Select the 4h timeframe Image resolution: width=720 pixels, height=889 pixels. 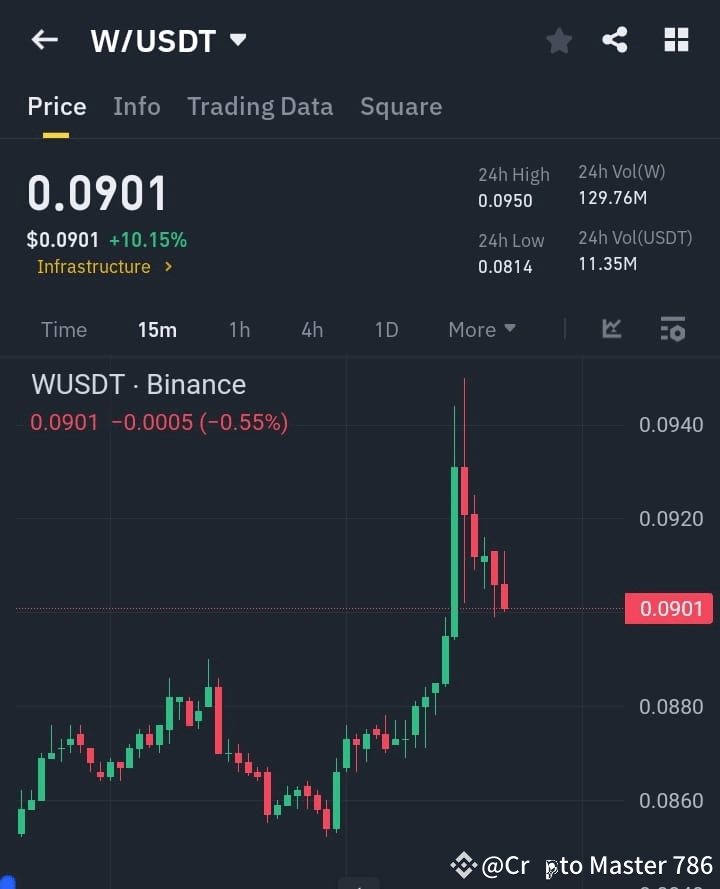311,329
